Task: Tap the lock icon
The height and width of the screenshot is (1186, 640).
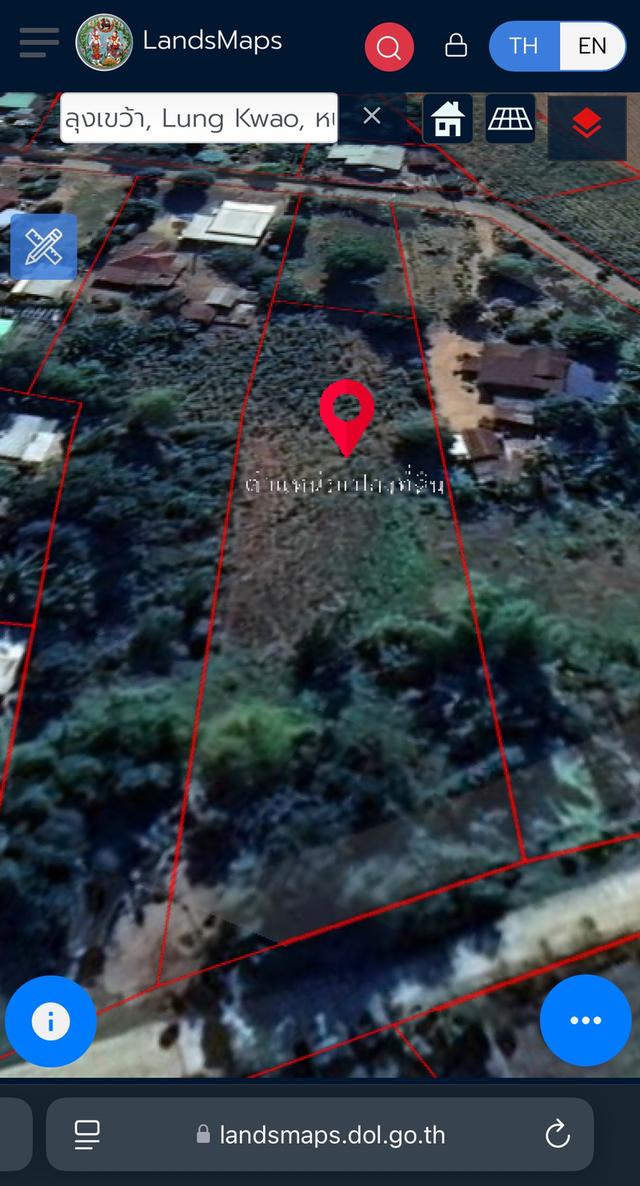Action: pos(456,46)
